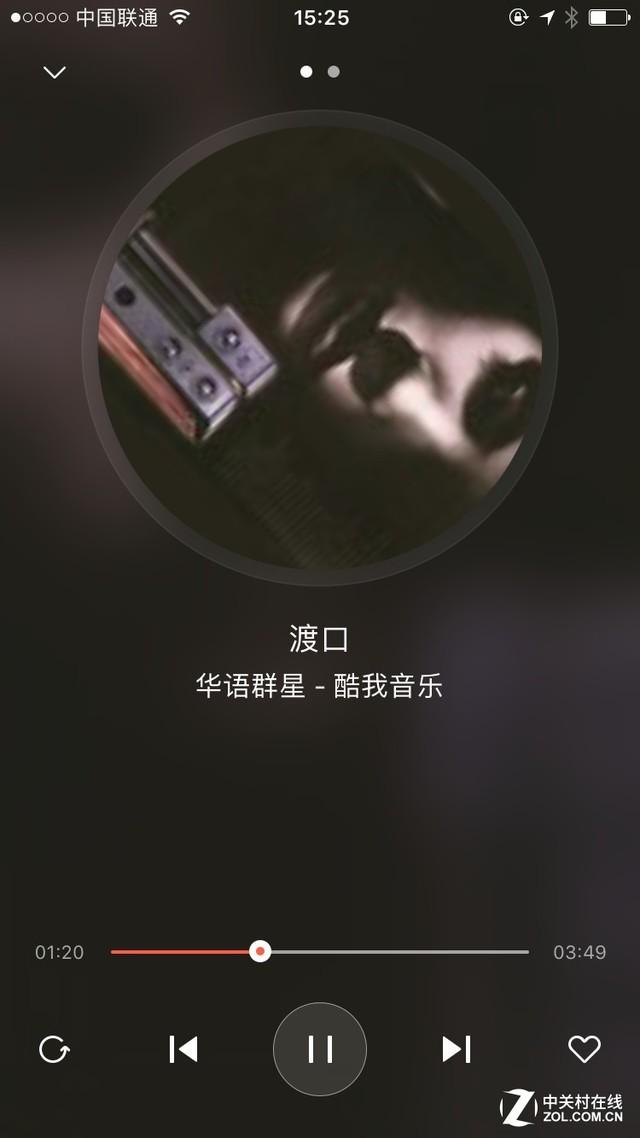
Task: Switch to the second page indicator dot
Action: click(334, 71)
